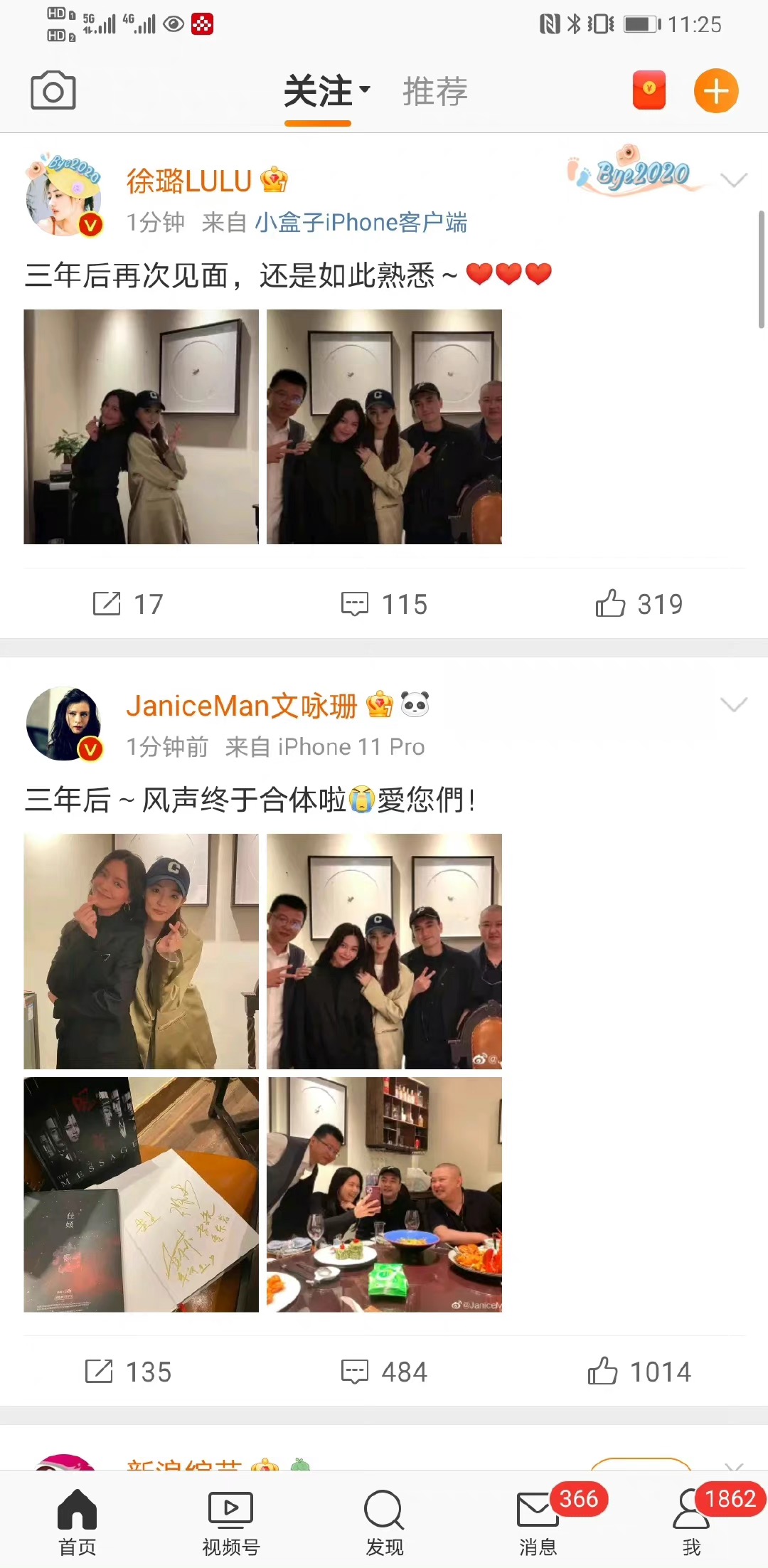View the signed paper photo in JaniceMan's post
The width and height of the screenshot is (768, 1568).
click(141, 1194)
